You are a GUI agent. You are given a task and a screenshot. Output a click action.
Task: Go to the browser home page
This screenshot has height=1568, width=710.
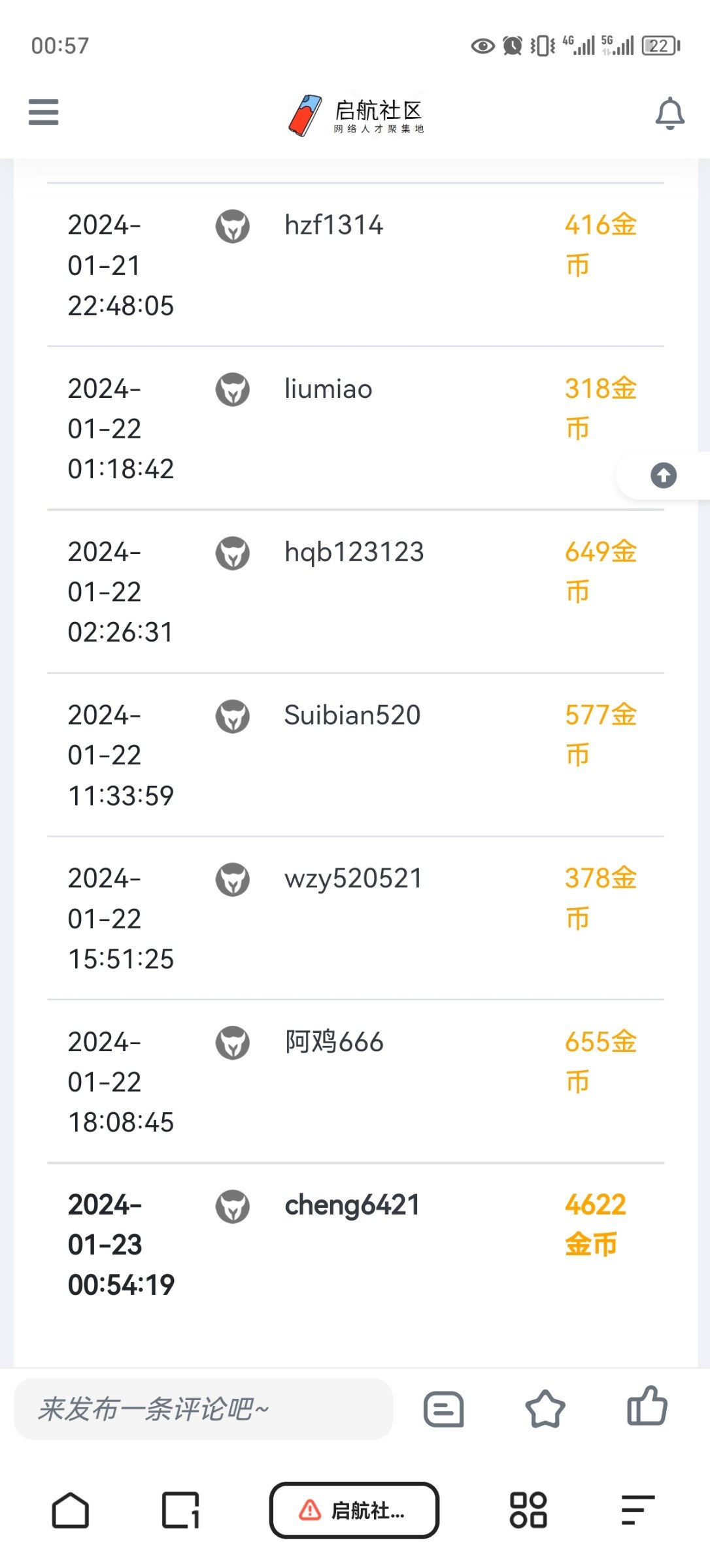pos(71,1511)
